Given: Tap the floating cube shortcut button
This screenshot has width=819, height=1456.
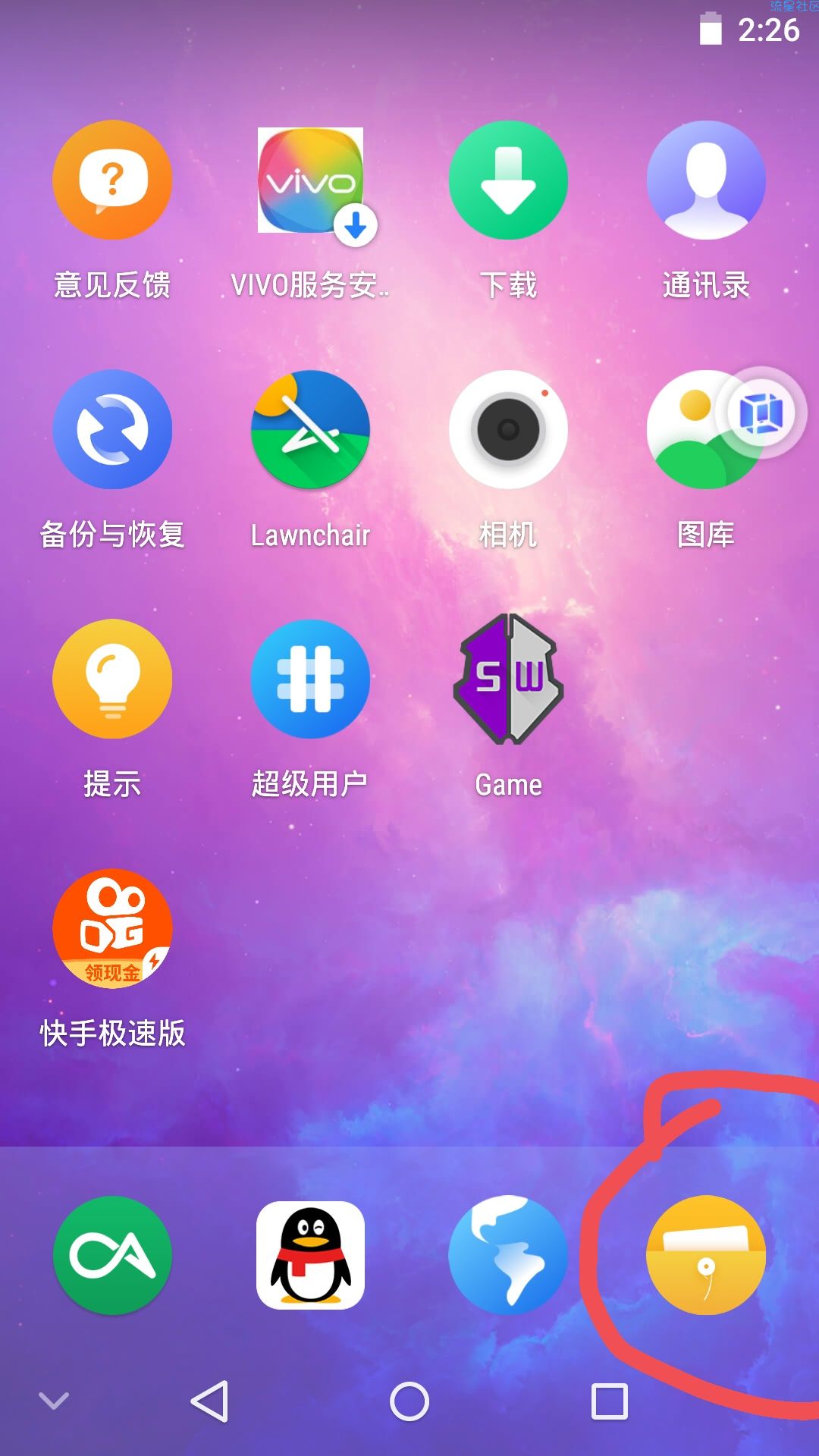Looking at the screenshot, I should 761,413.
